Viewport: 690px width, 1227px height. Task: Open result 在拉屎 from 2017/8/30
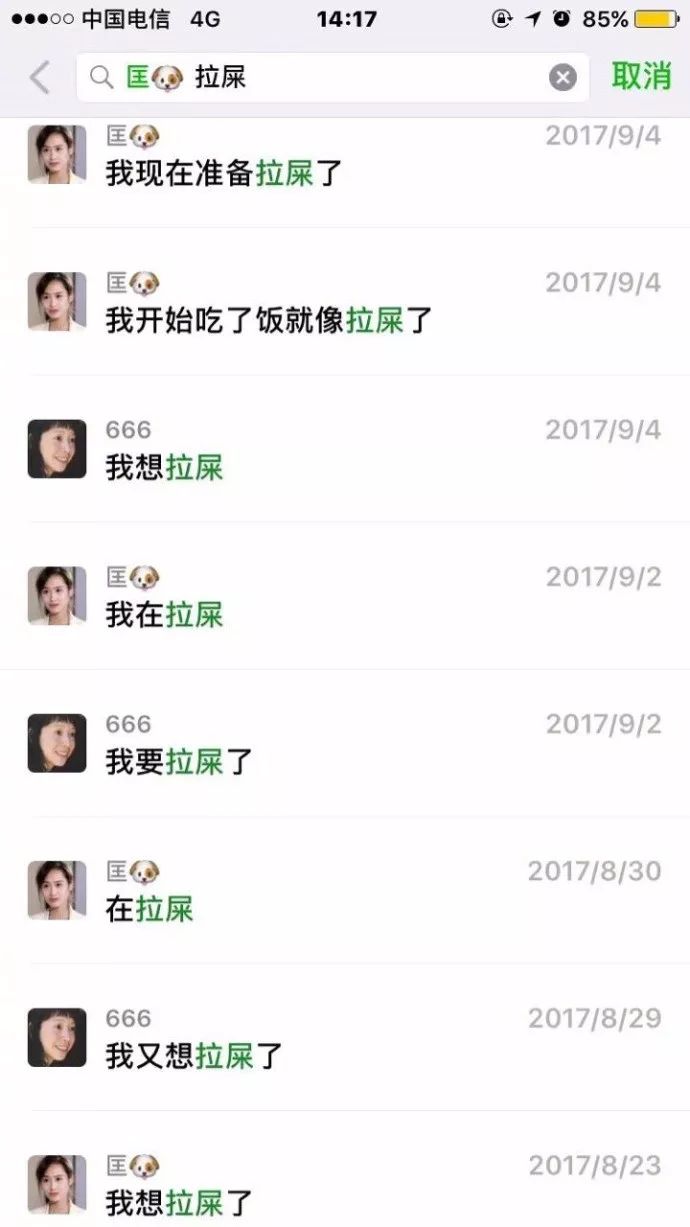345,891
